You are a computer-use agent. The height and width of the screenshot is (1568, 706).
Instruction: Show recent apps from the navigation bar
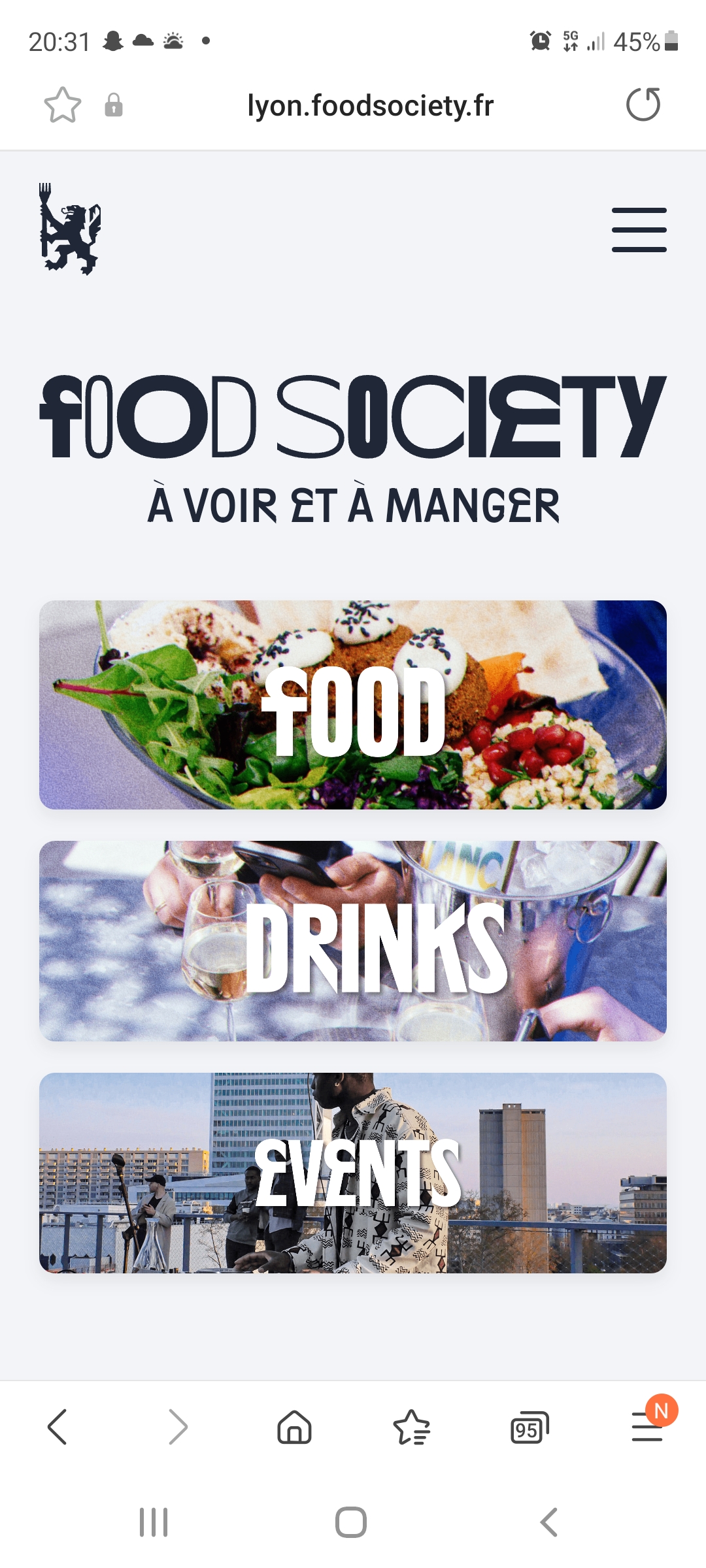point(154,1522)
